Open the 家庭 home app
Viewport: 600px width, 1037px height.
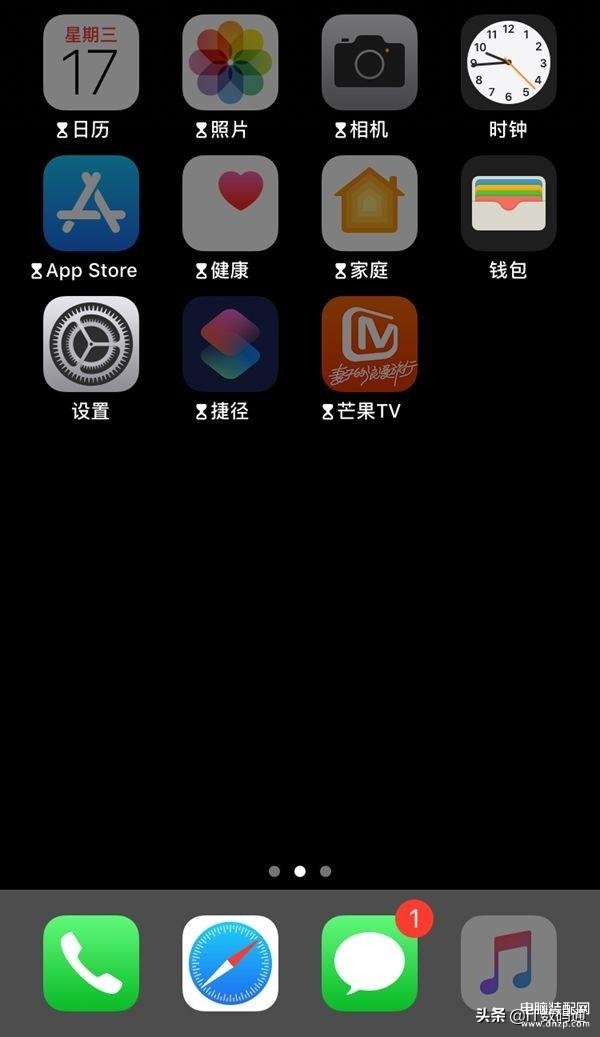pos(369,203)
